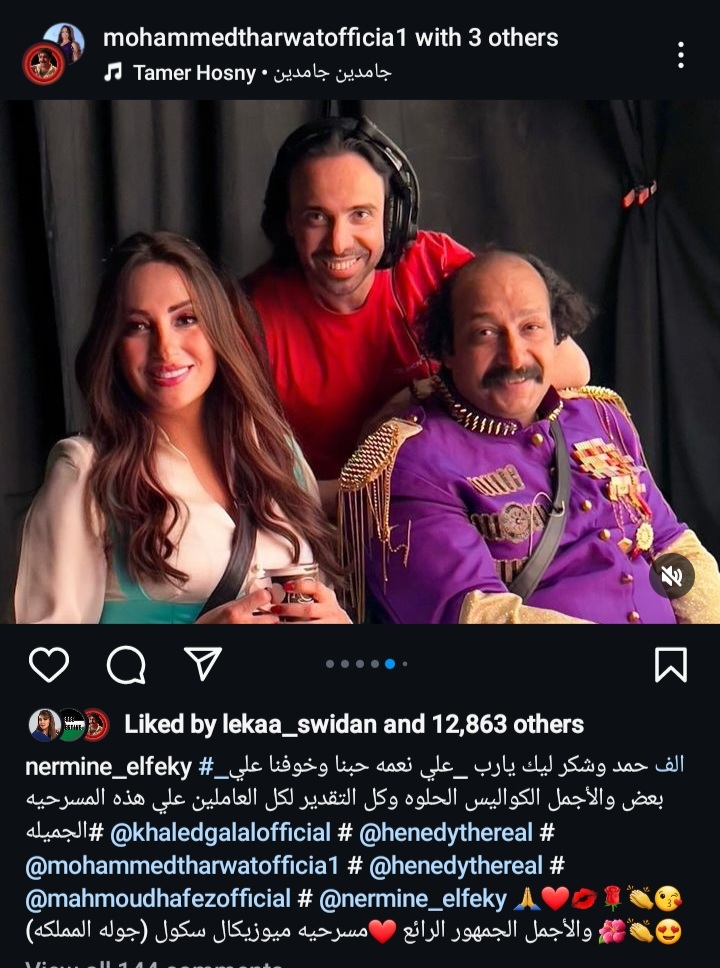Open the Tamer Hosny audio track

[x=195, y=72]
